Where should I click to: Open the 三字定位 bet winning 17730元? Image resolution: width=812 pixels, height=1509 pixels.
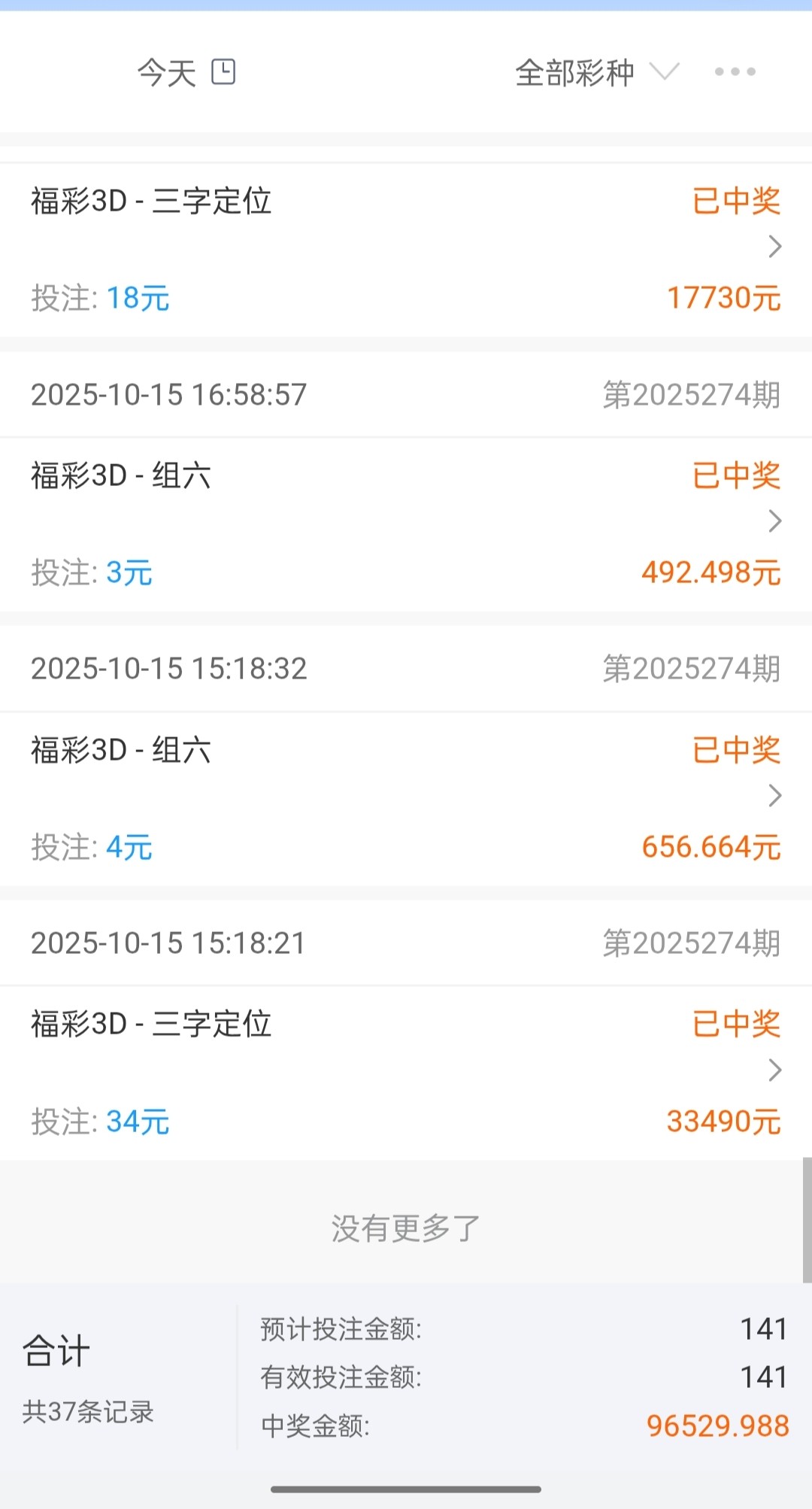point(406,250)
